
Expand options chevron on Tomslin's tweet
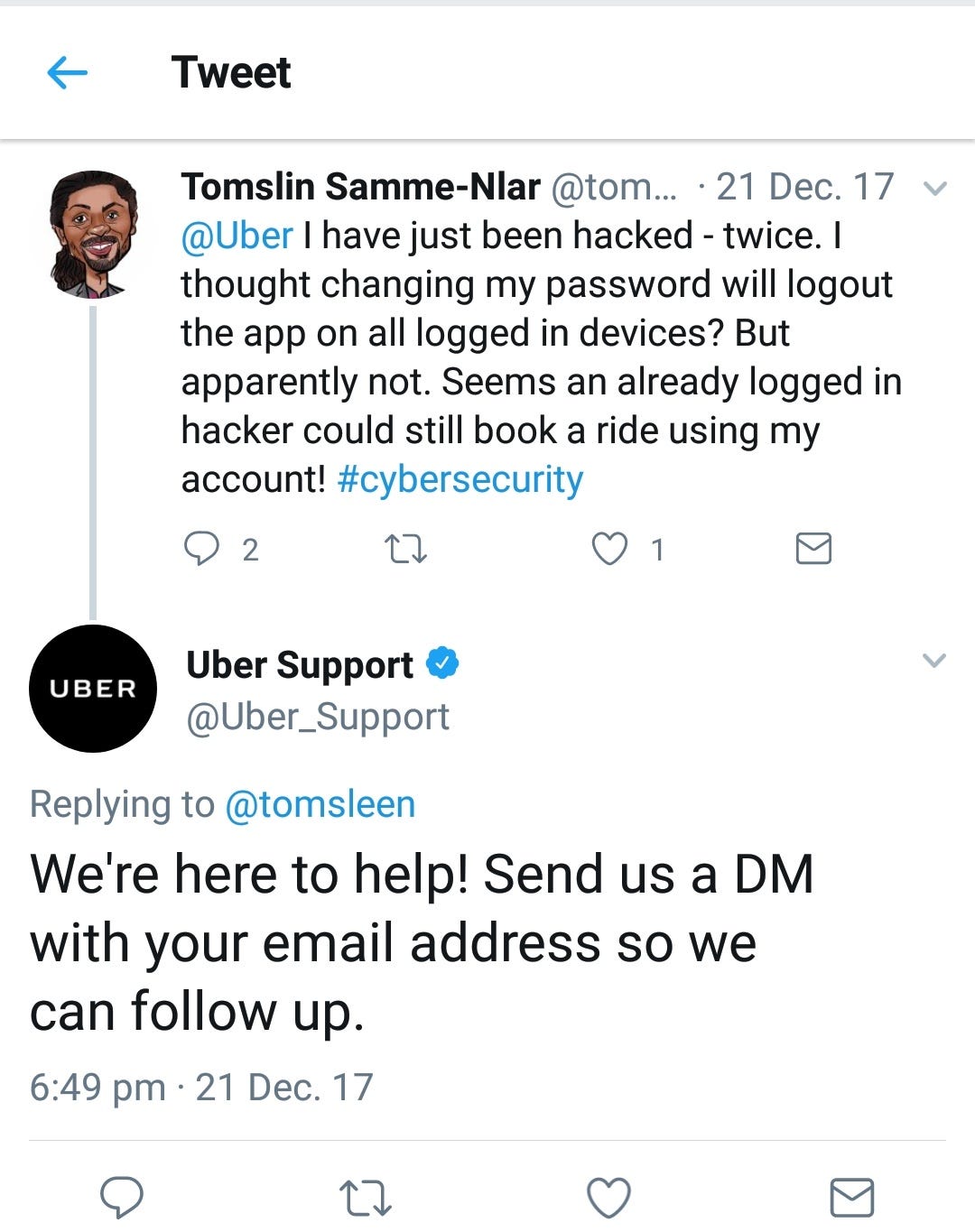click(x=935, y=189)
